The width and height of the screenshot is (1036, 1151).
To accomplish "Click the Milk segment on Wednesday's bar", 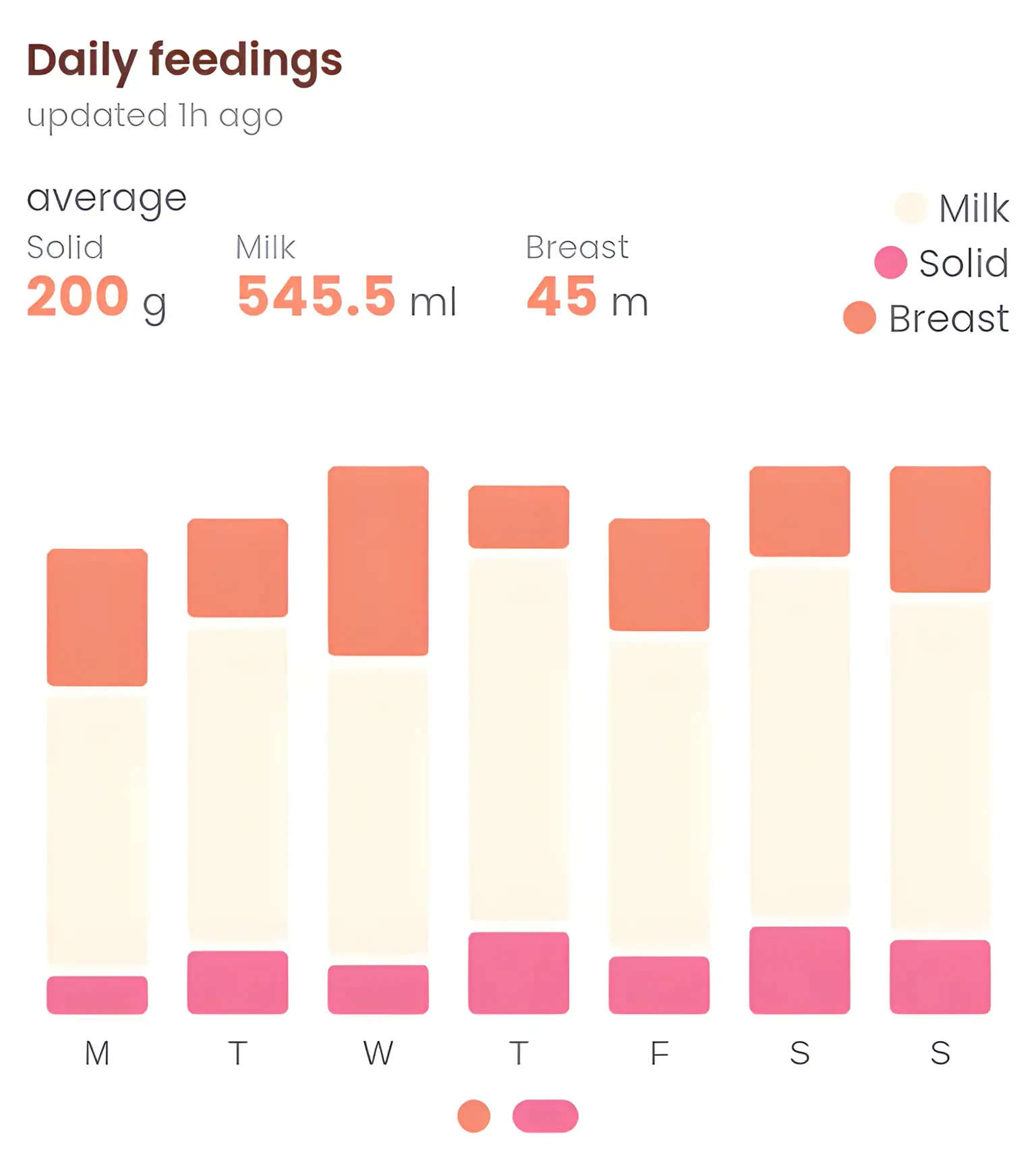I will coord(378,809).
